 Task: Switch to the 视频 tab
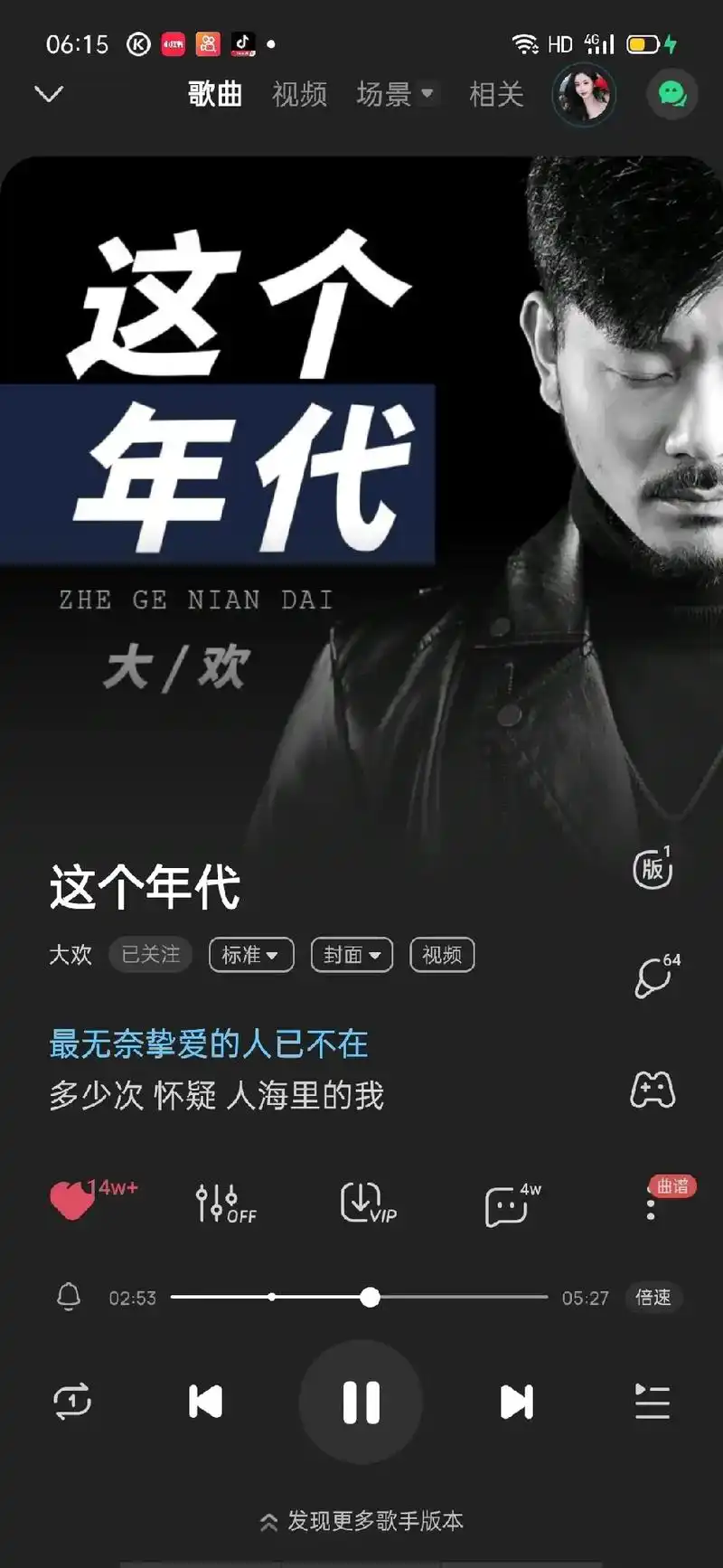coord(299,94)
